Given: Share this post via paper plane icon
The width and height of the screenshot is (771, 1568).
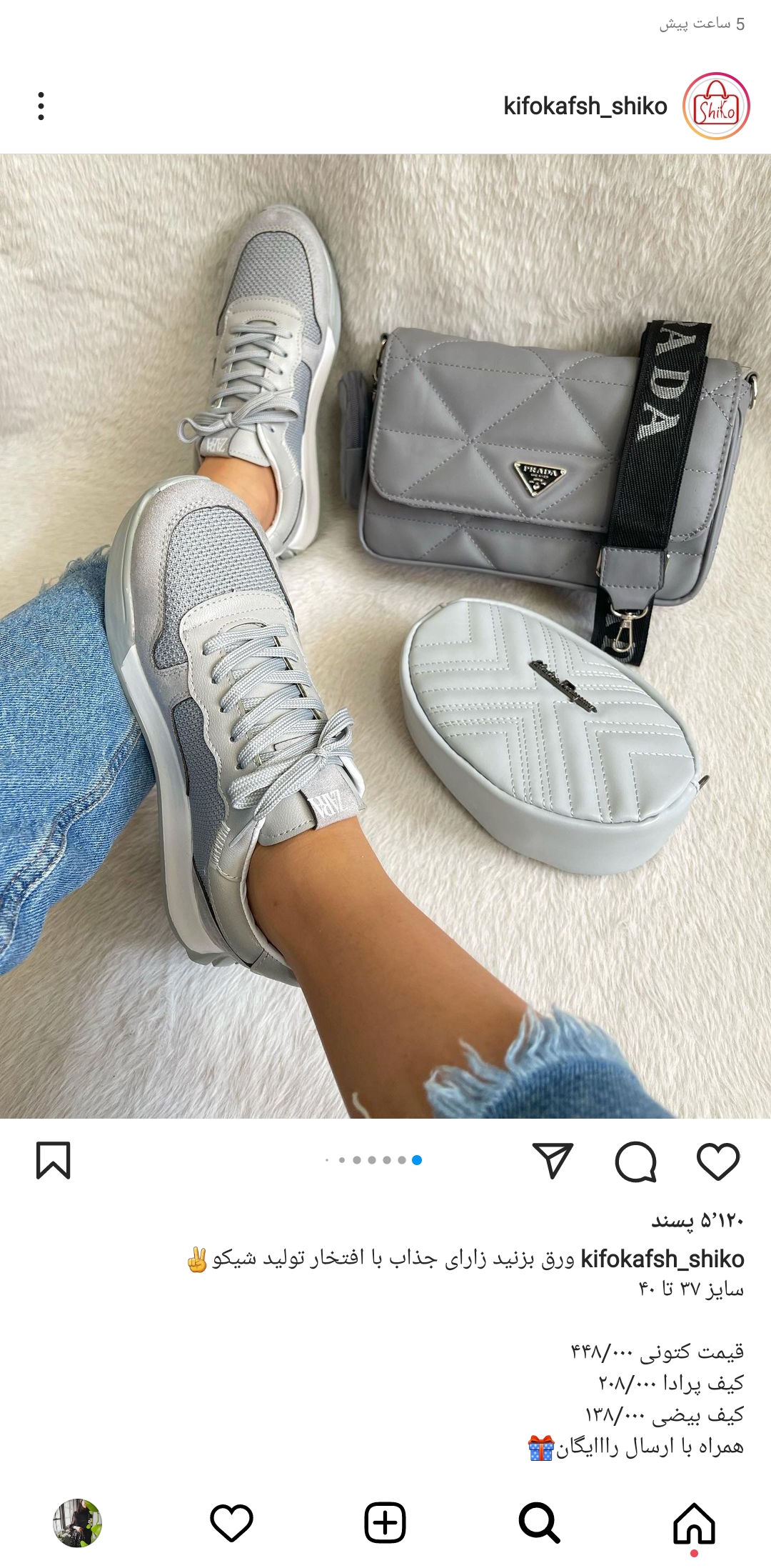Looking at the screenshot, I should point(553,1161).
